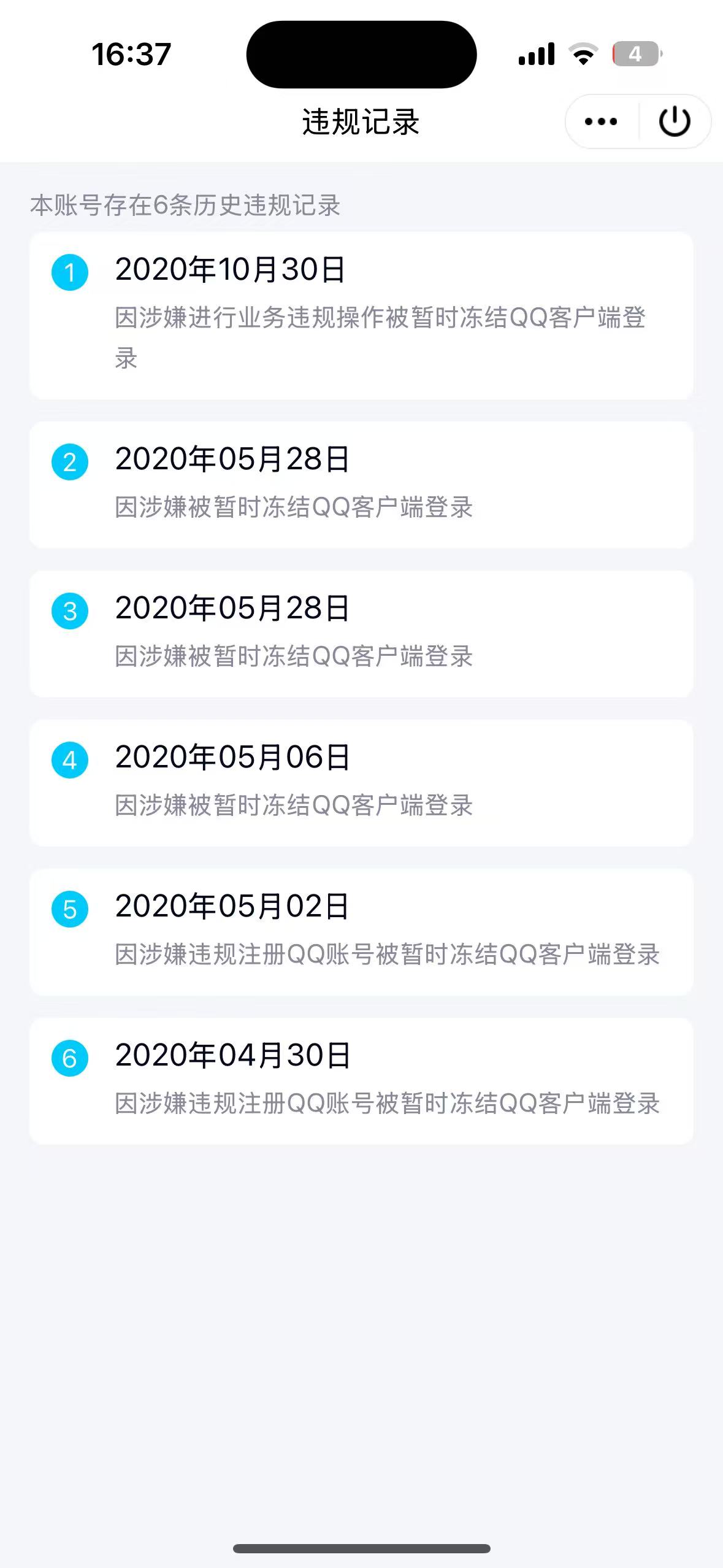Open the first 2020年05月28日 record card
723x1568 pixels.
[x=362, y=485]
